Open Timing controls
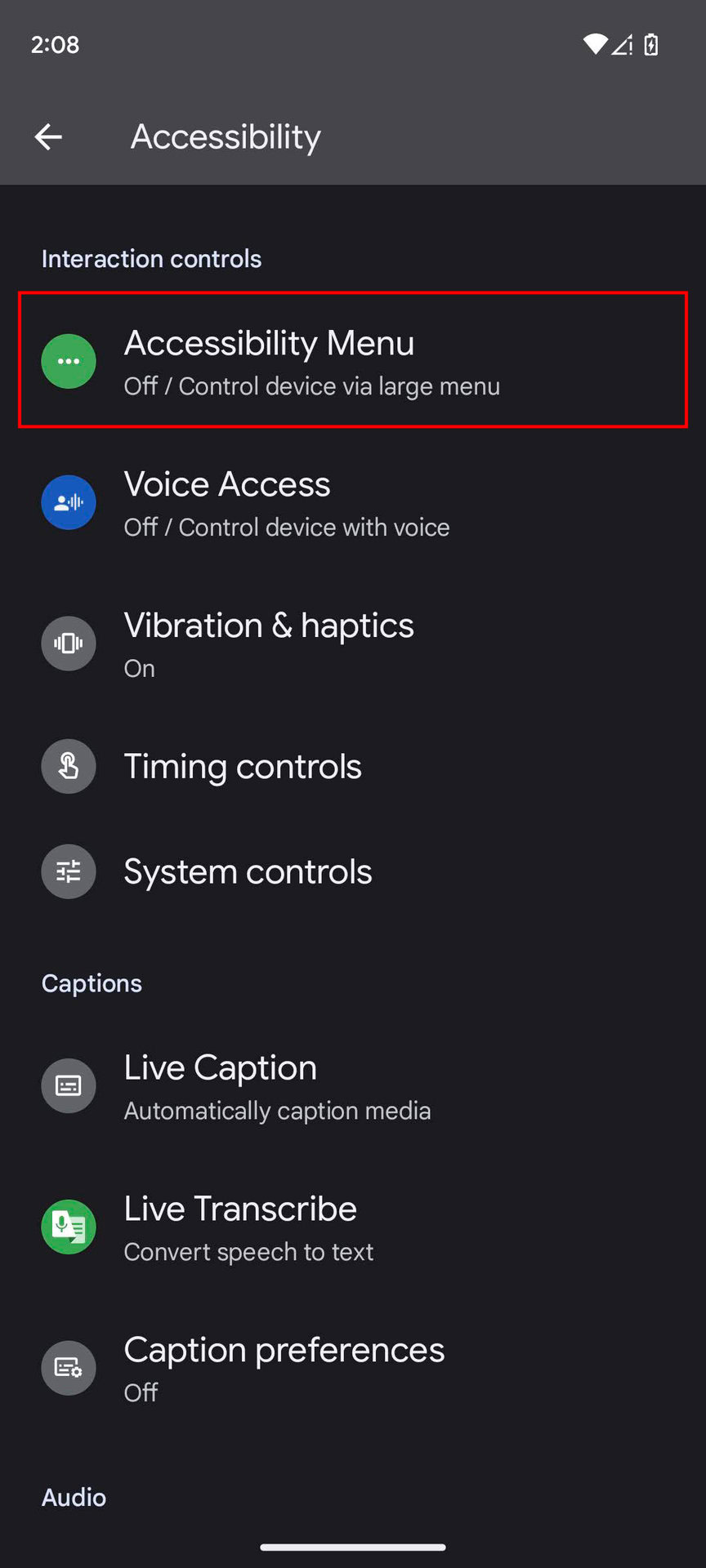The width and height of the screenshot is (706, 1568). coord(351,766)
